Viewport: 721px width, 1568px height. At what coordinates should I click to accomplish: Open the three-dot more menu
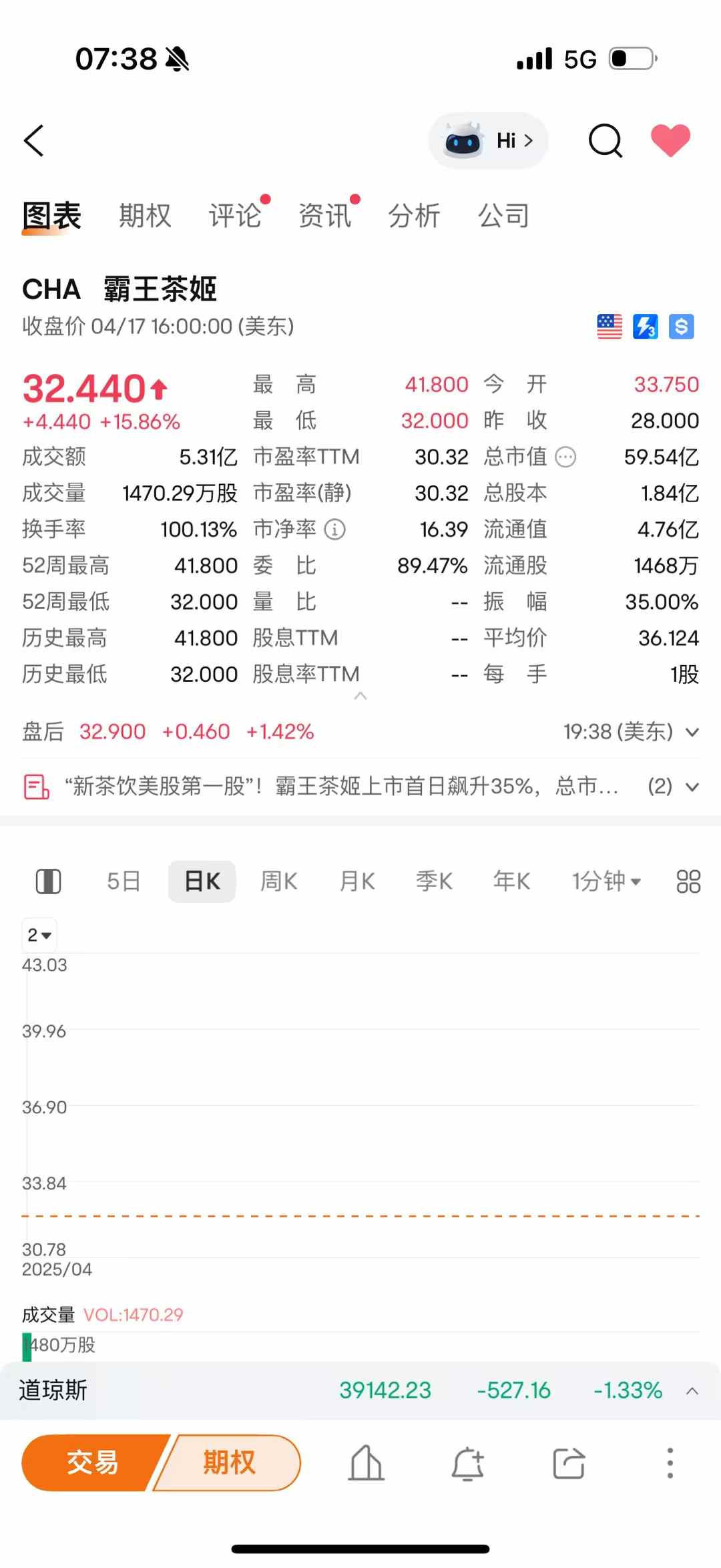[670, 1463]
